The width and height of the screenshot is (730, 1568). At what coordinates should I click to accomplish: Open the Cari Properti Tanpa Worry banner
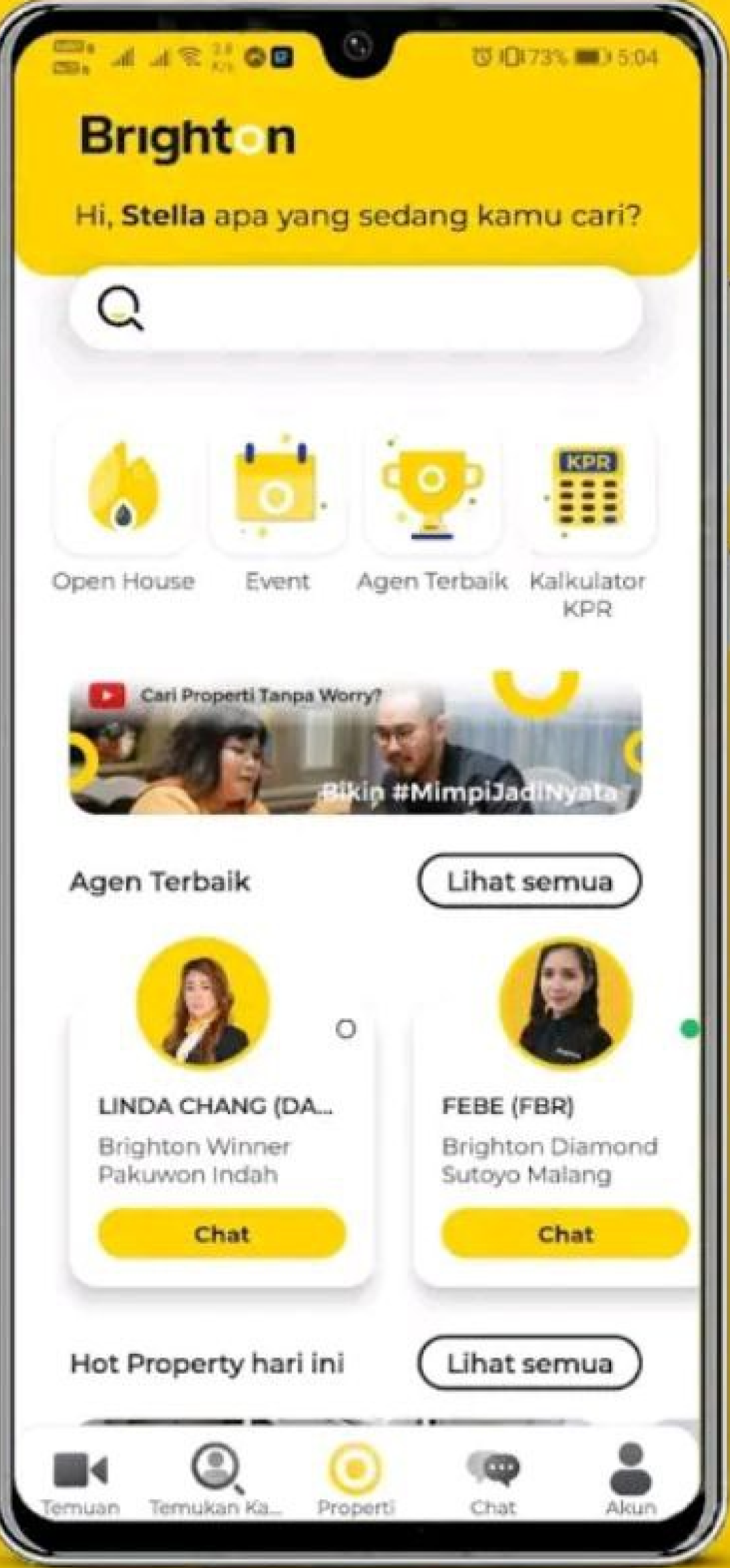point(356,746)
